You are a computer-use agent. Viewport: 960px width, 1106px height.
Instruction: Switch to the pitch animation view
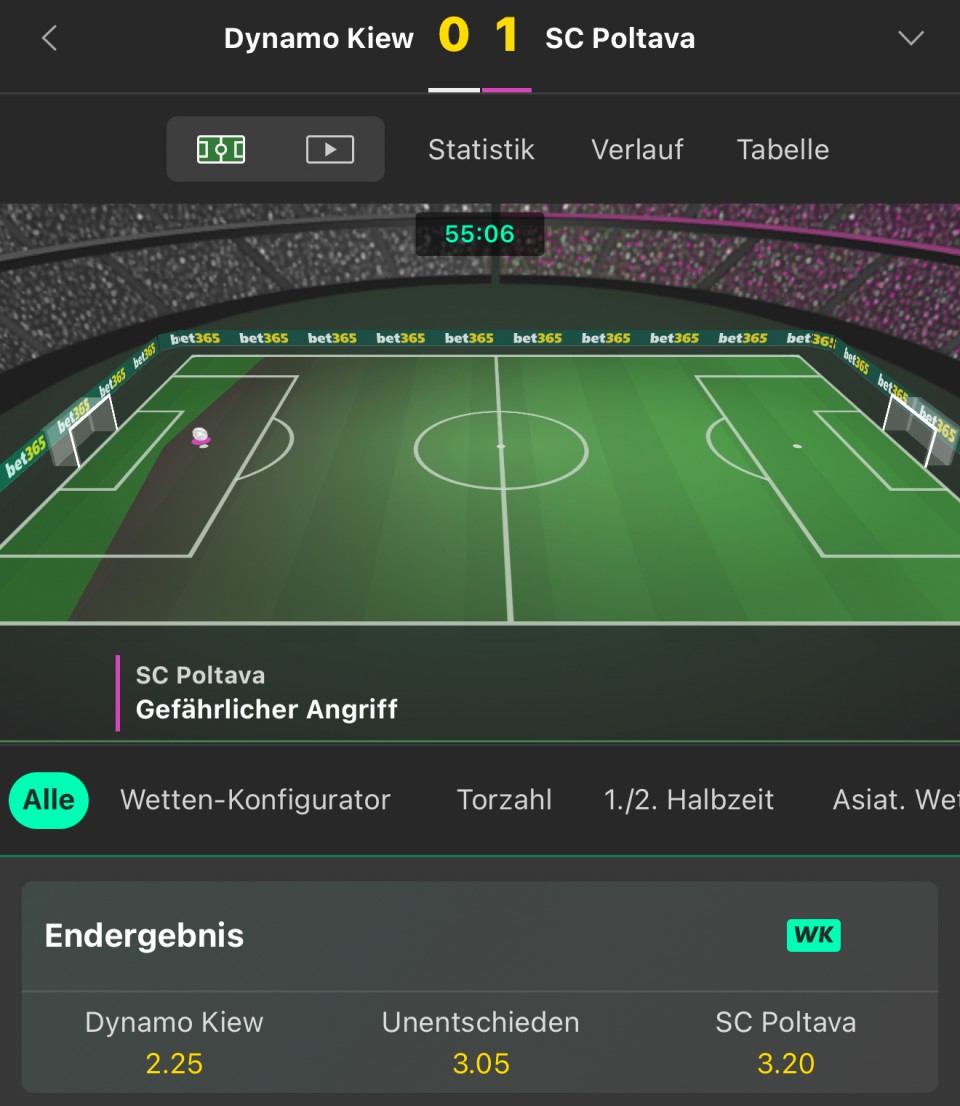pos(221,150)
